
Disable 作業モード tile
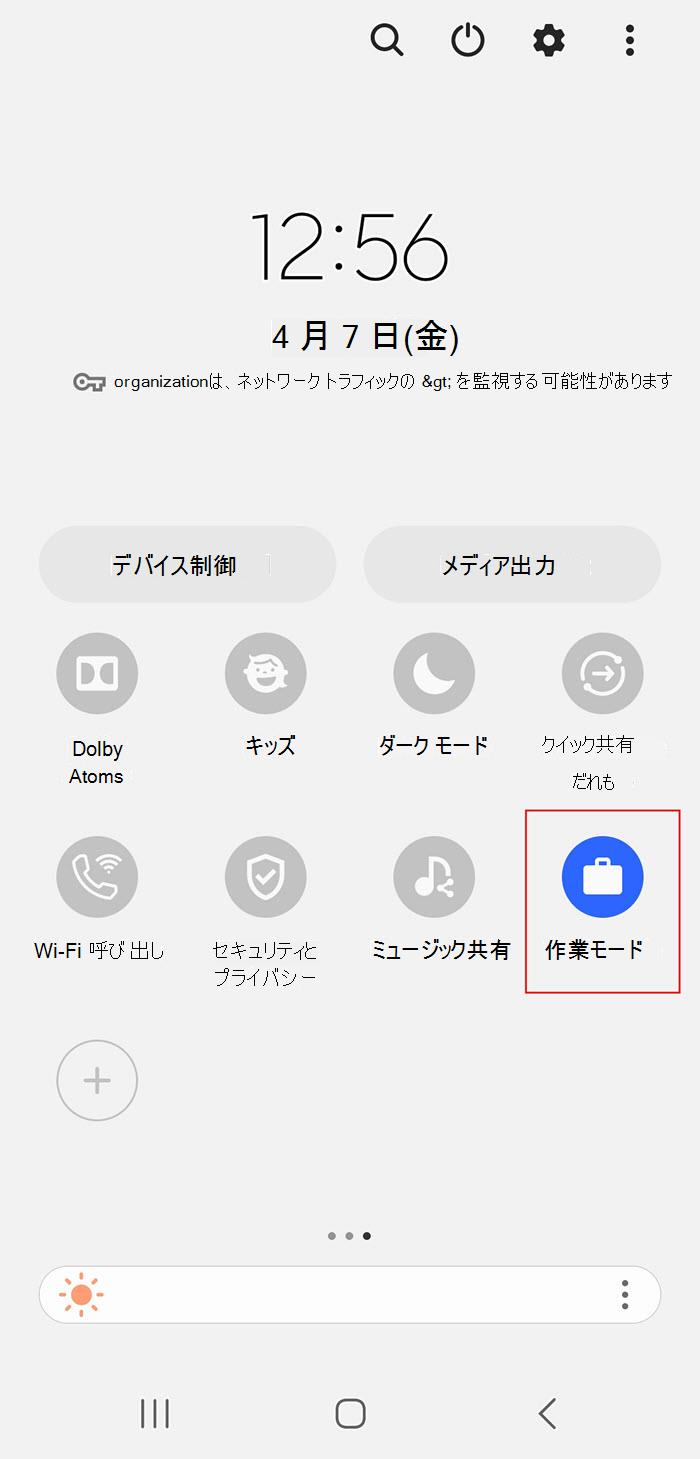pyautogui.click(x=602, y=877)
